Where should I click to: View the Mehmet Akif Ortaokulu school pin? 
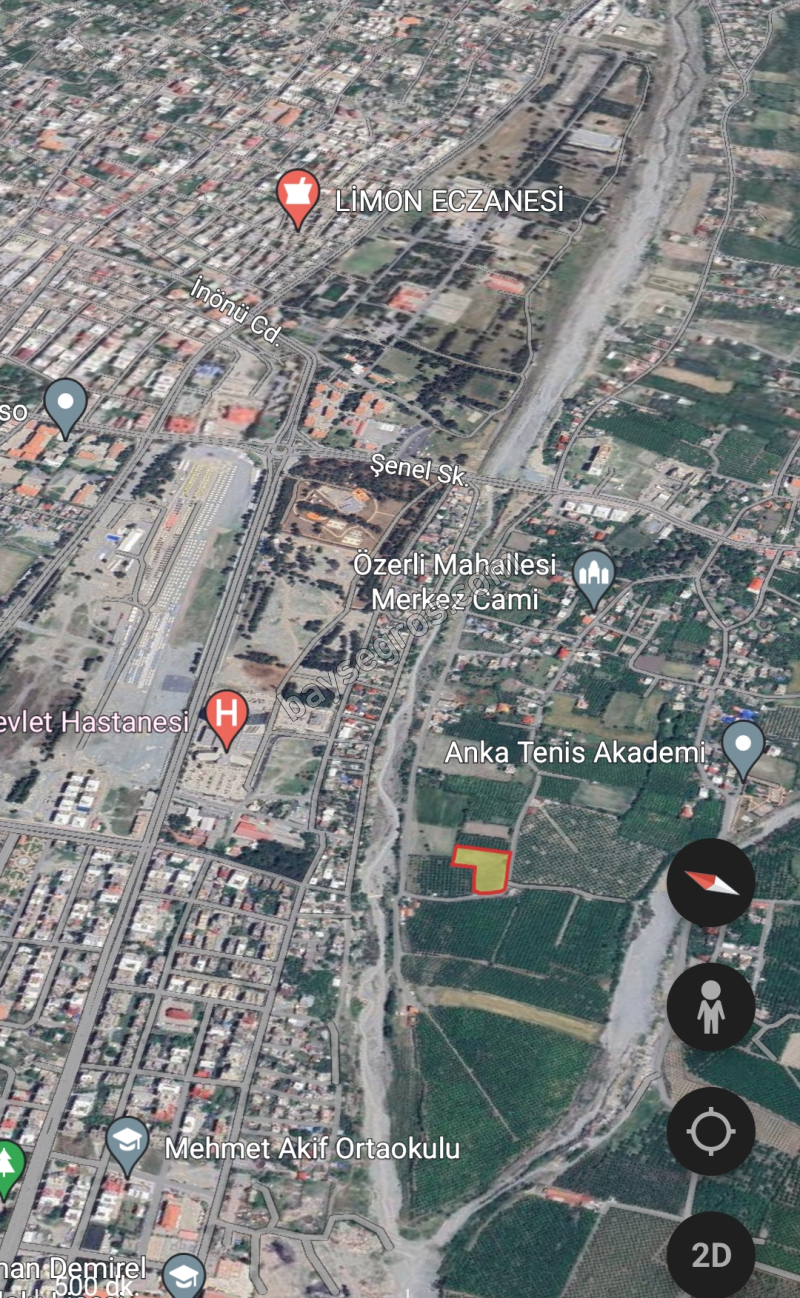coord(128,1144)
